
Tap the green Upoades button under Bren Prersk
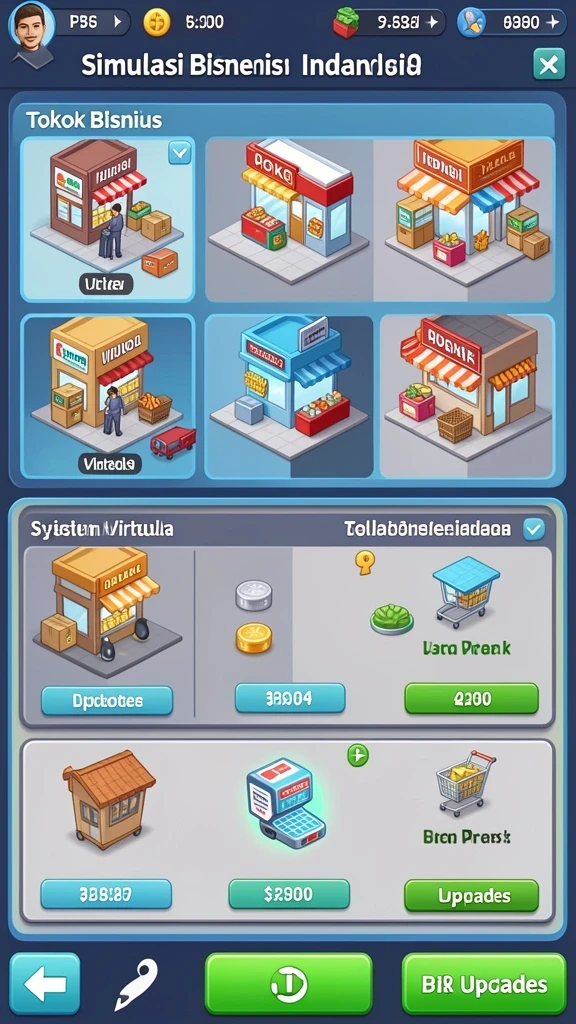click(x=472, y=895)
